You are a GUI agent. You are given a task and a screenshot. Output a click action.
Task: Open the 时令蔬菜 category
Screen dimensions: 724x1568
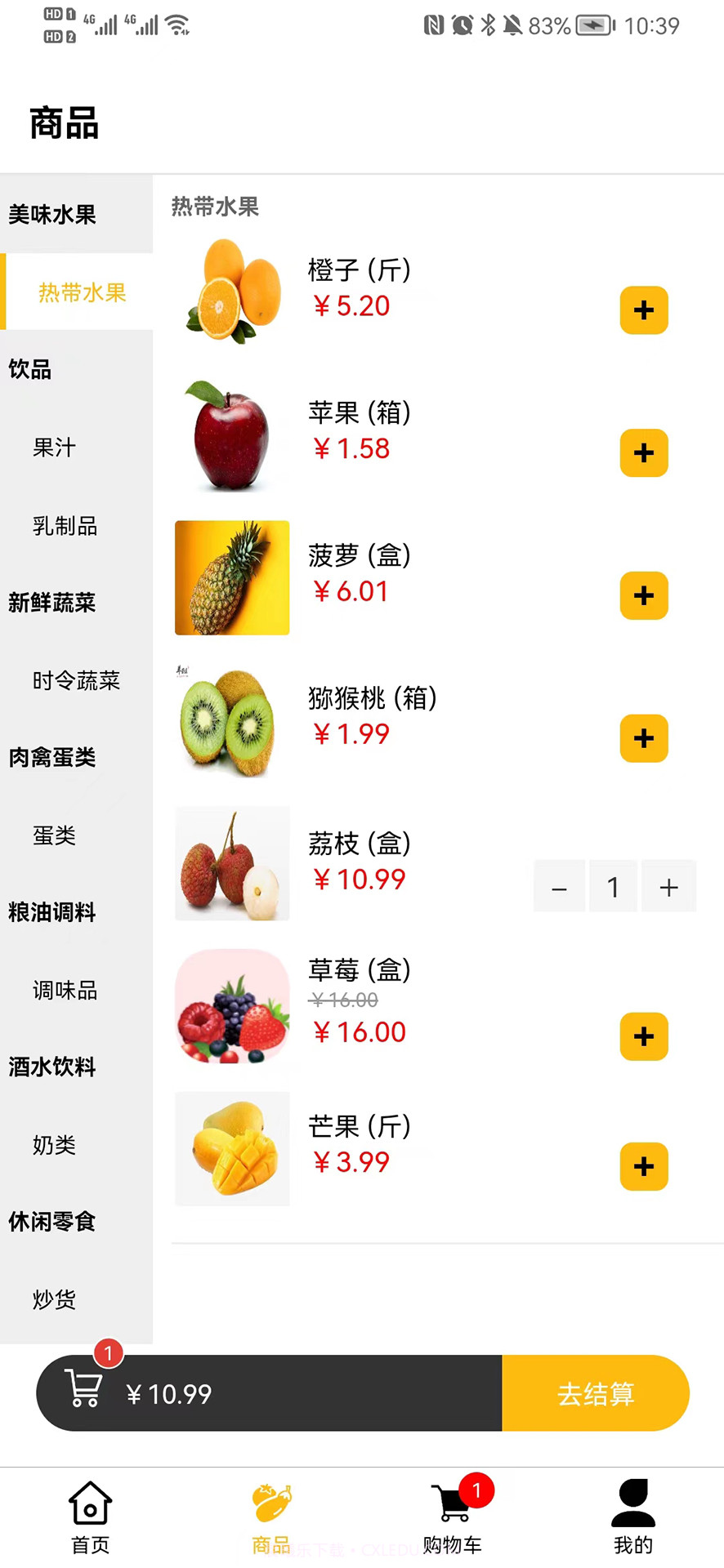[76, 680]
